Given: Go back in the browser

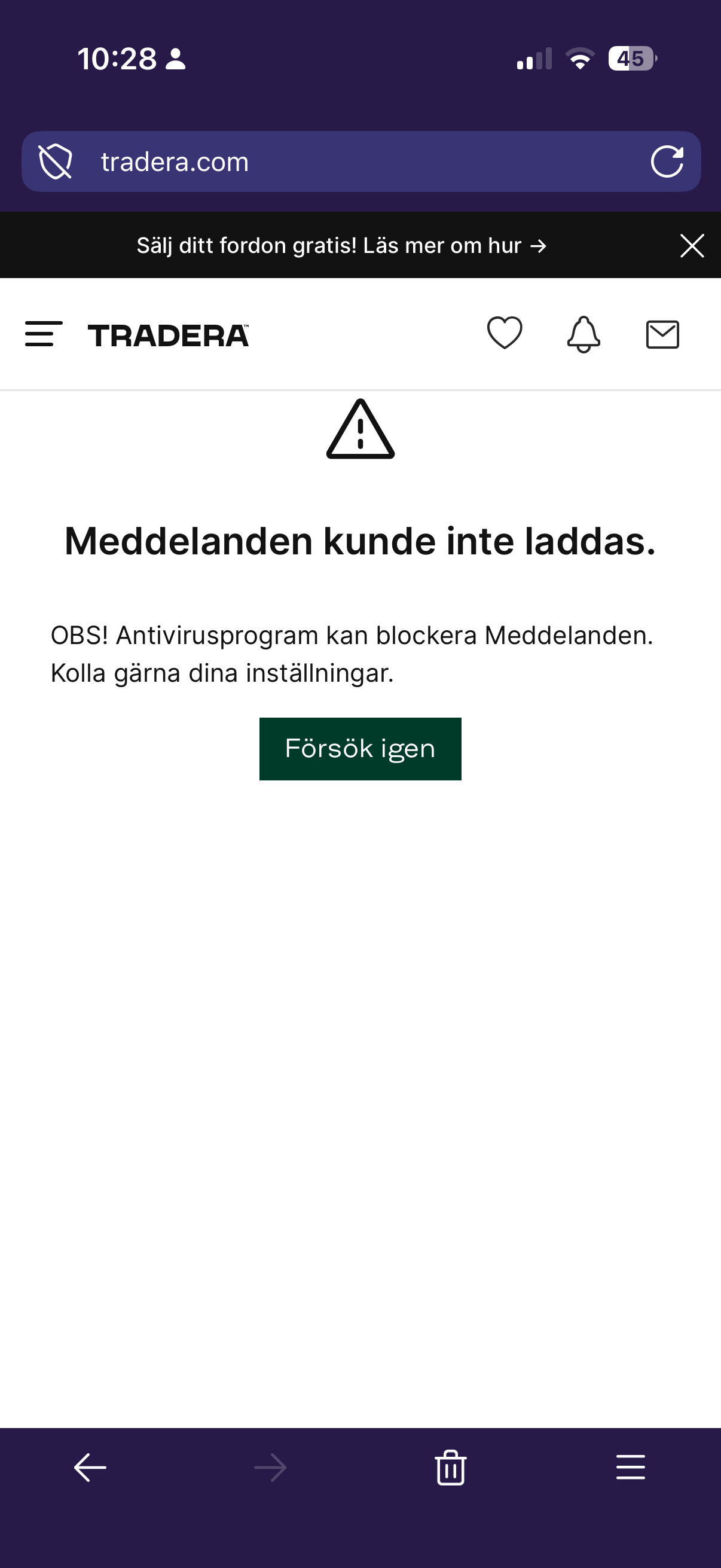Looking at the screenshot, I should click(x=90, y=1468).
